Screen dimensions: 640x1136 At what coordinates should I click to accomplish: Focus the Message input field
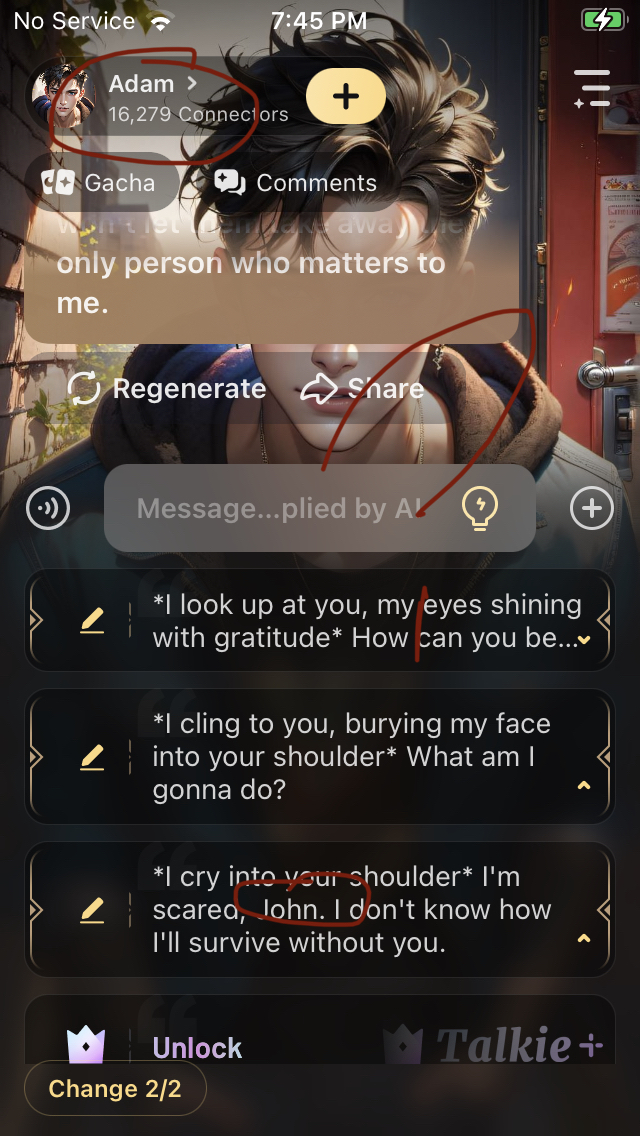click(x=280, y=508)
